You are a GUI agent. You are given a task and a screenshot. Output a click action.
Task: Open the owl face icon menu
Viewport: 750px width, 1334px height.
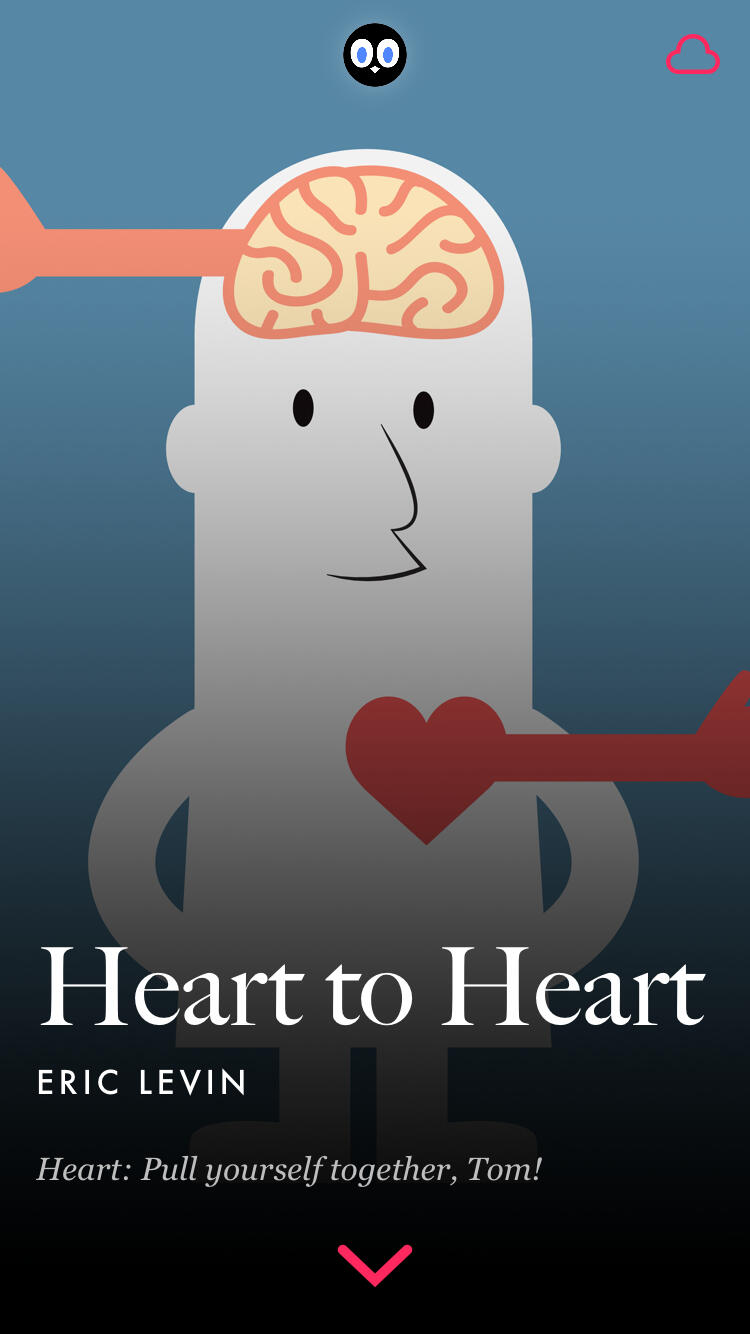click(x=375, y=55)
